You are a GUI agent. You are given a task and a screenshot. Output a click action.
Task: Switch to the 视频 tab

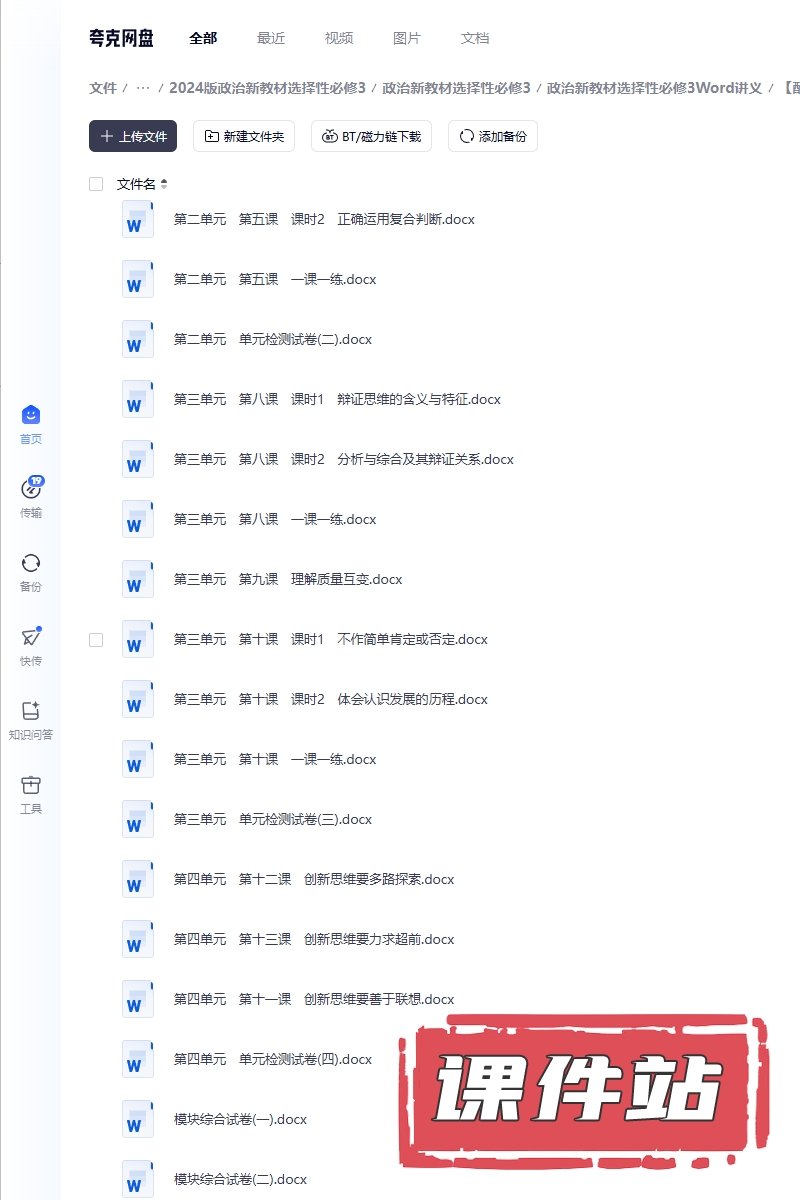[x=339, y=38]
